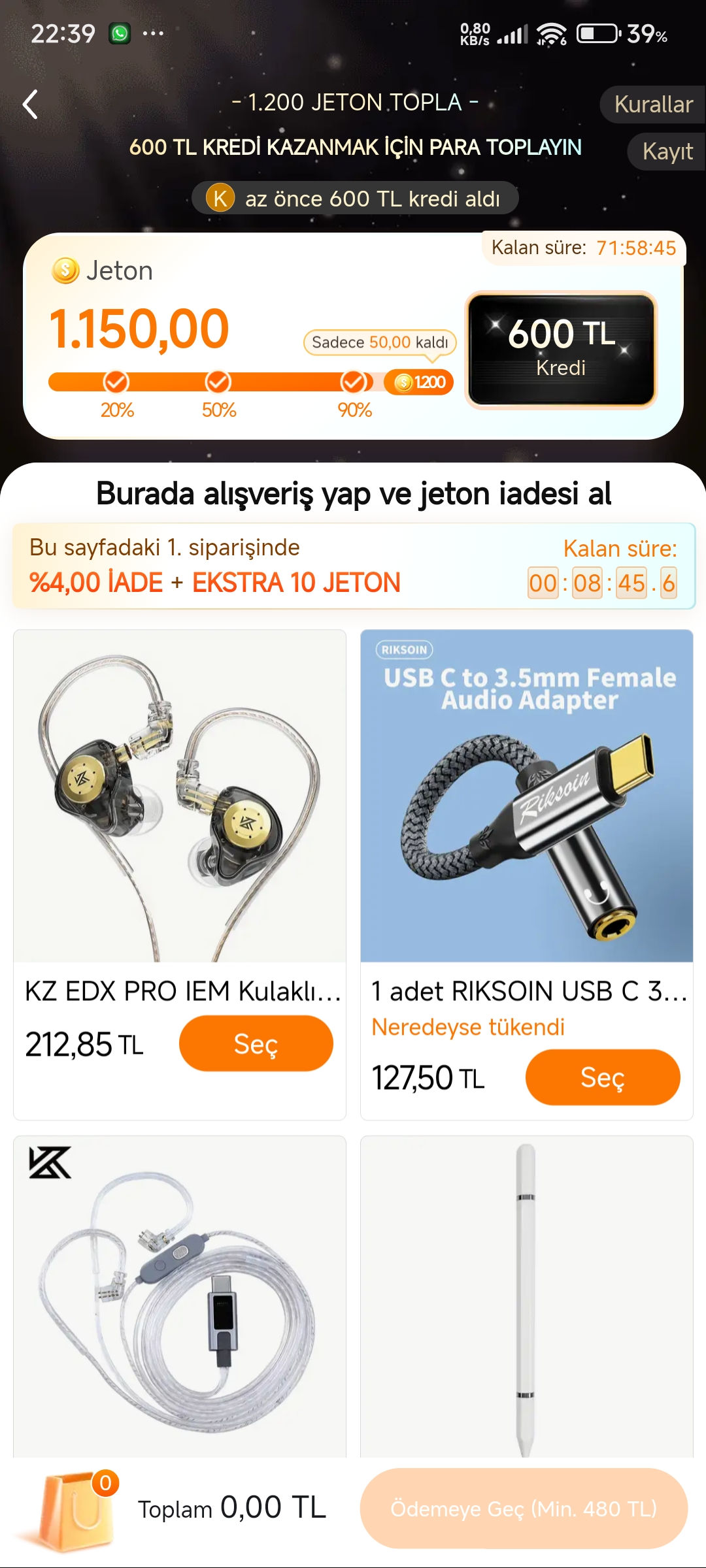Tap the 600 TL Kredi reward card

coord(561,350)
